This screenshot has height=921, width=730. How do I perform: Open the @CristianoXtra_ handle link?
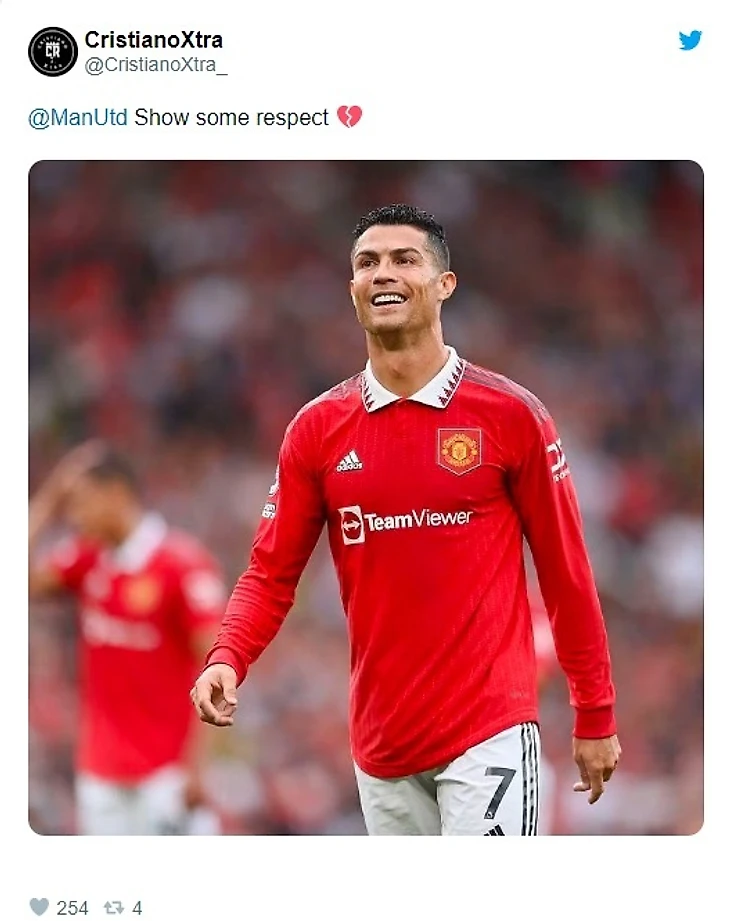tap(155, 66)
